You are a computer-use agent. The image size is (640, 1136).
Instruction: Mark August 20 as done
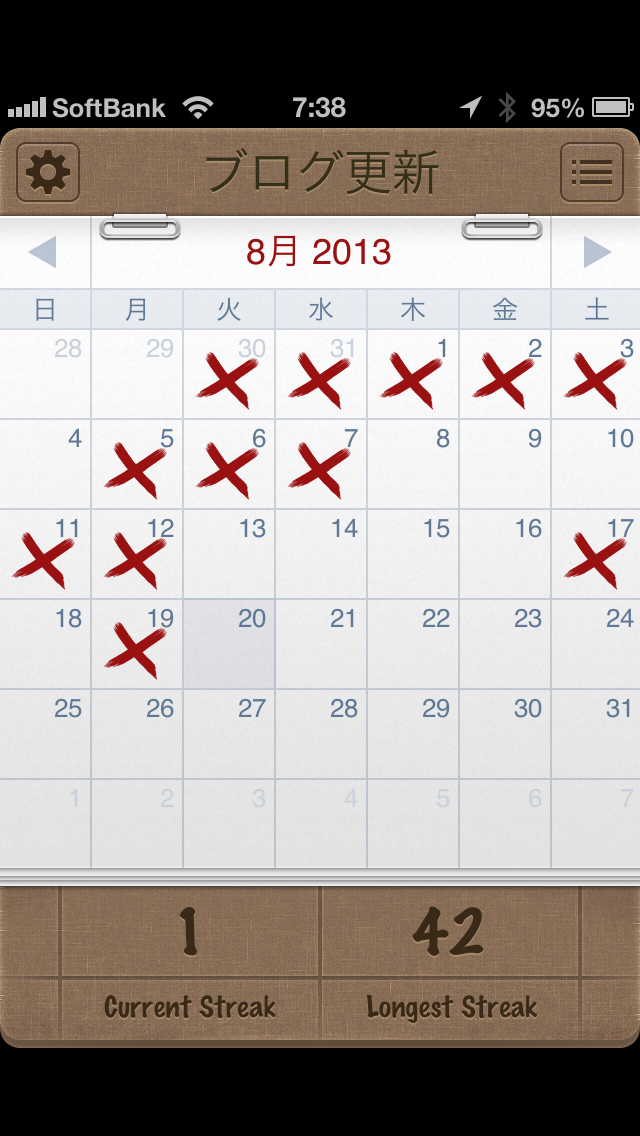[229, 644]
